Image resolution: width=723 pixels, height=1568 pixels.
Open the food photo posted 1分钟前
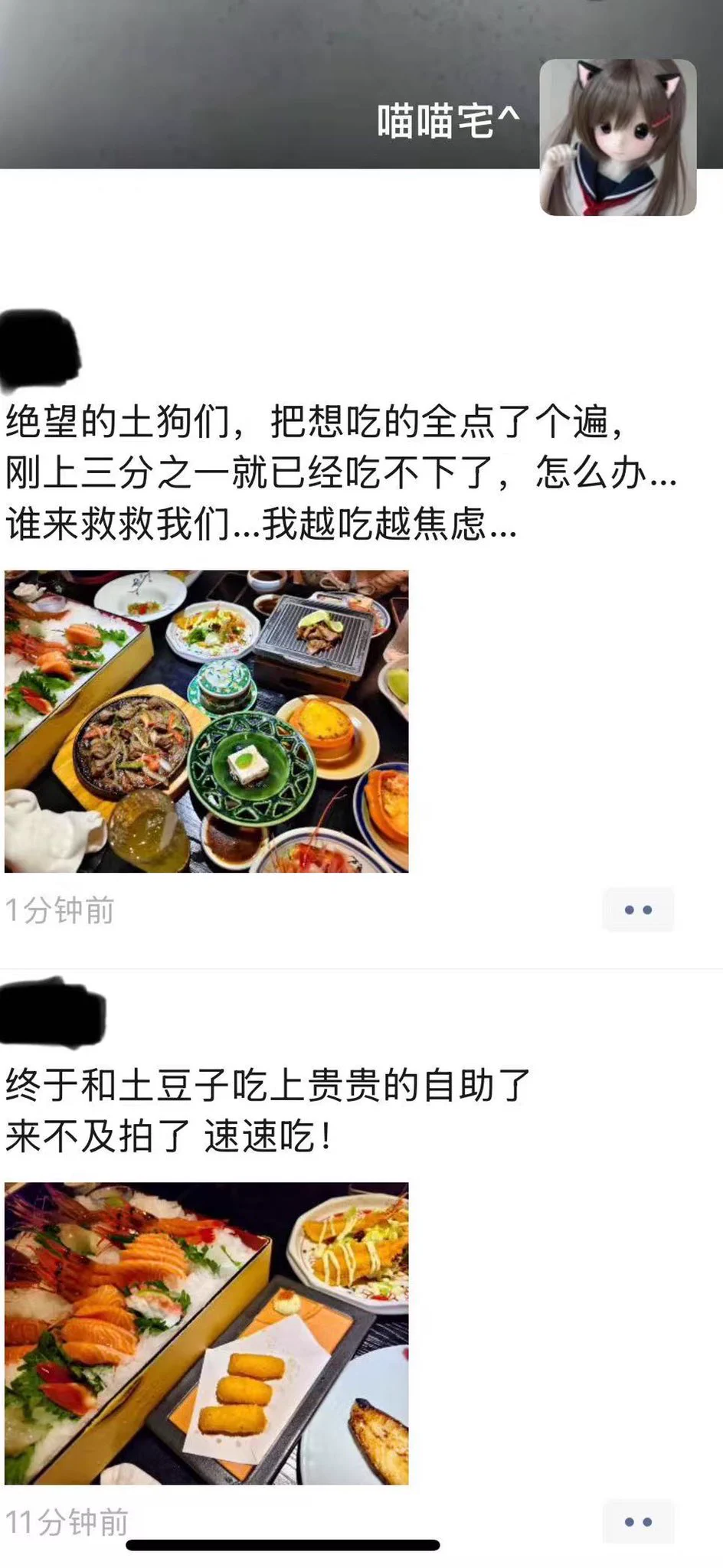(x=207, y=721)
